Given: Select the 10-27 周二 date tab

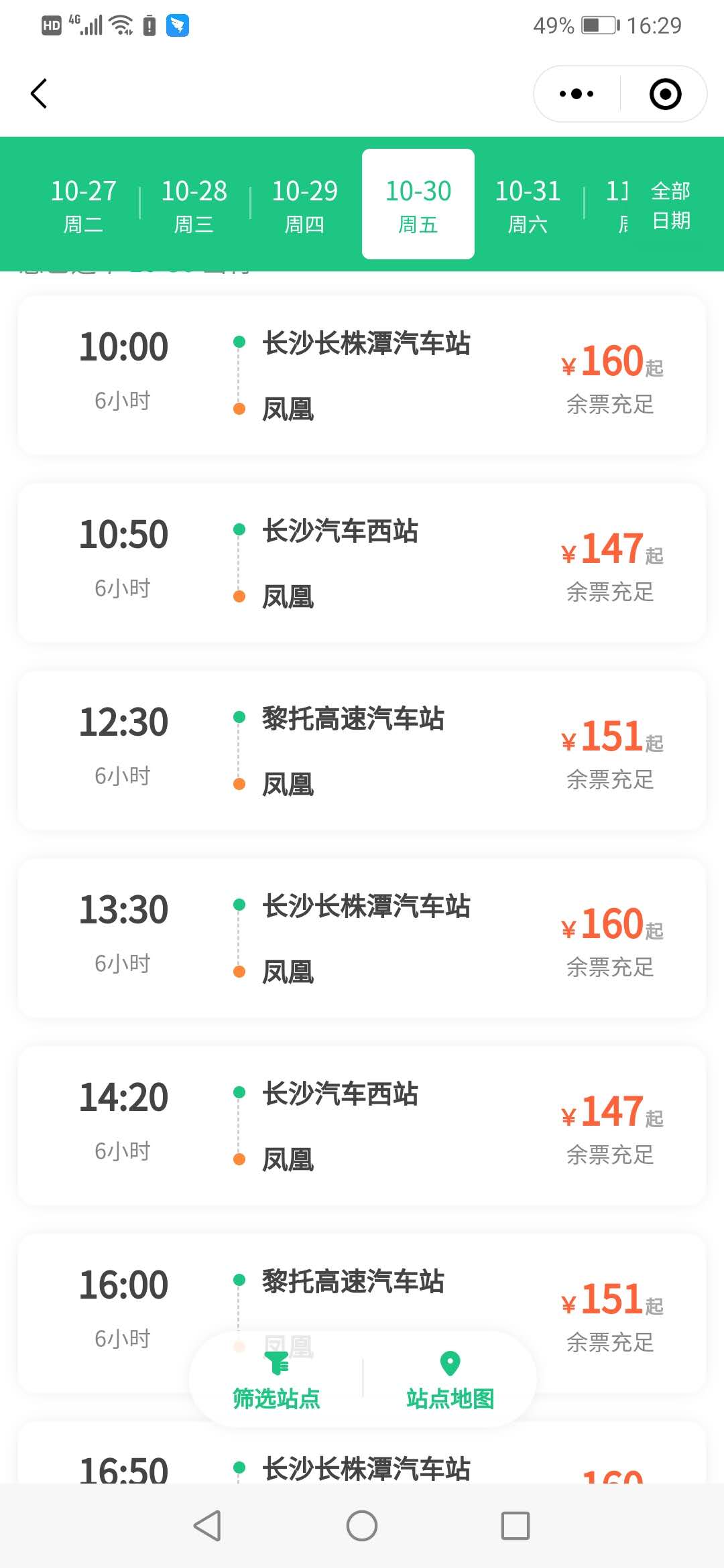Looking at the screenshot, I should (x=83, y=205).
